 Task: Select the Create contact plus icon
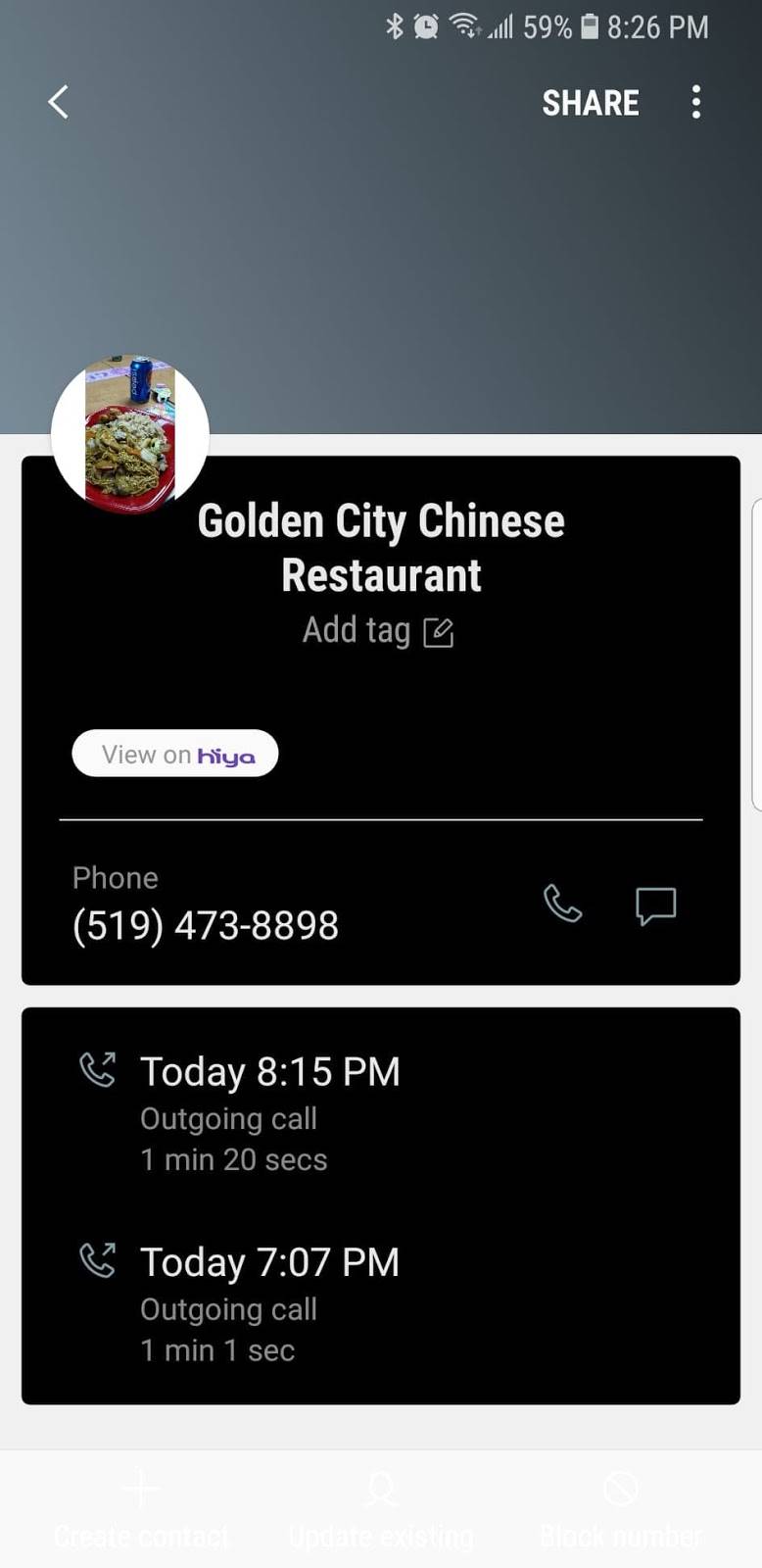coord(140,1488)
